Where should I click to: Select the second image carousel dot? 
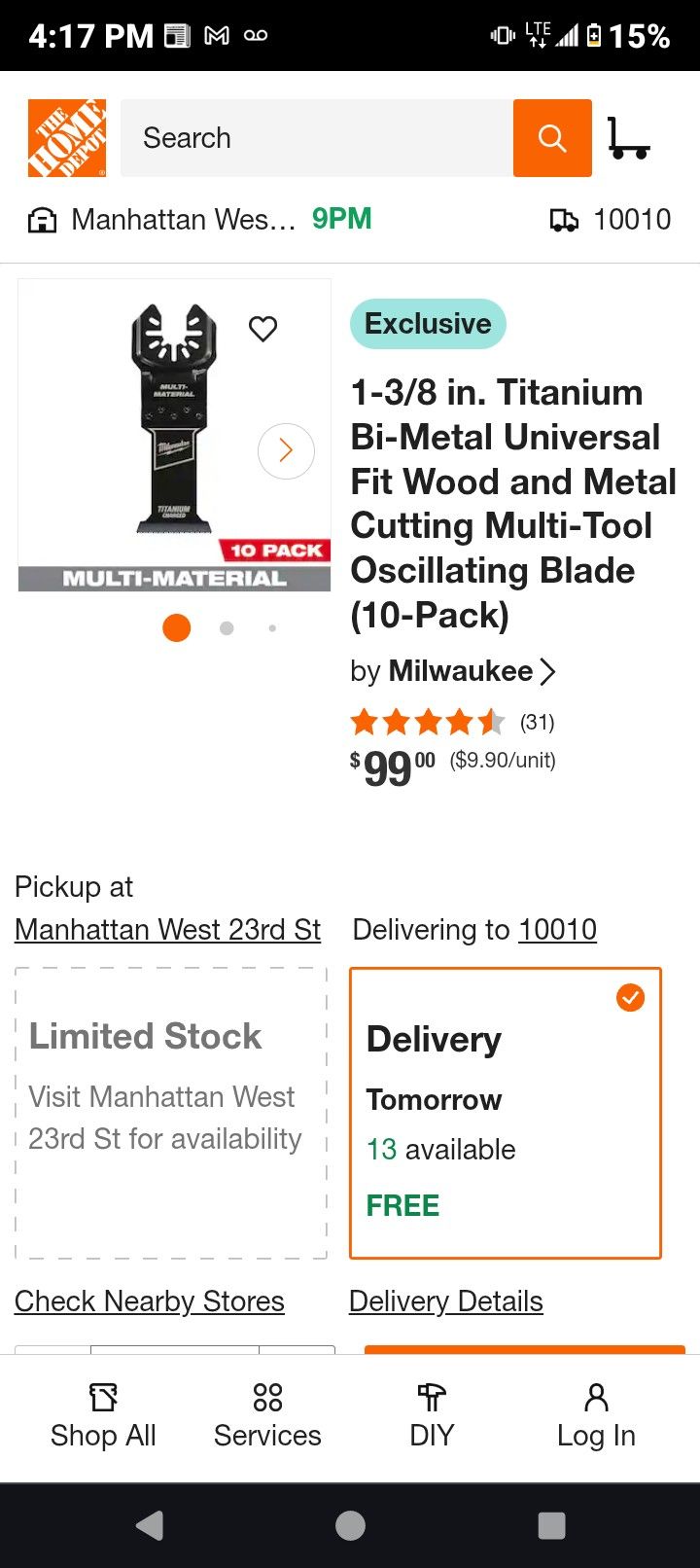pos(227,627)
